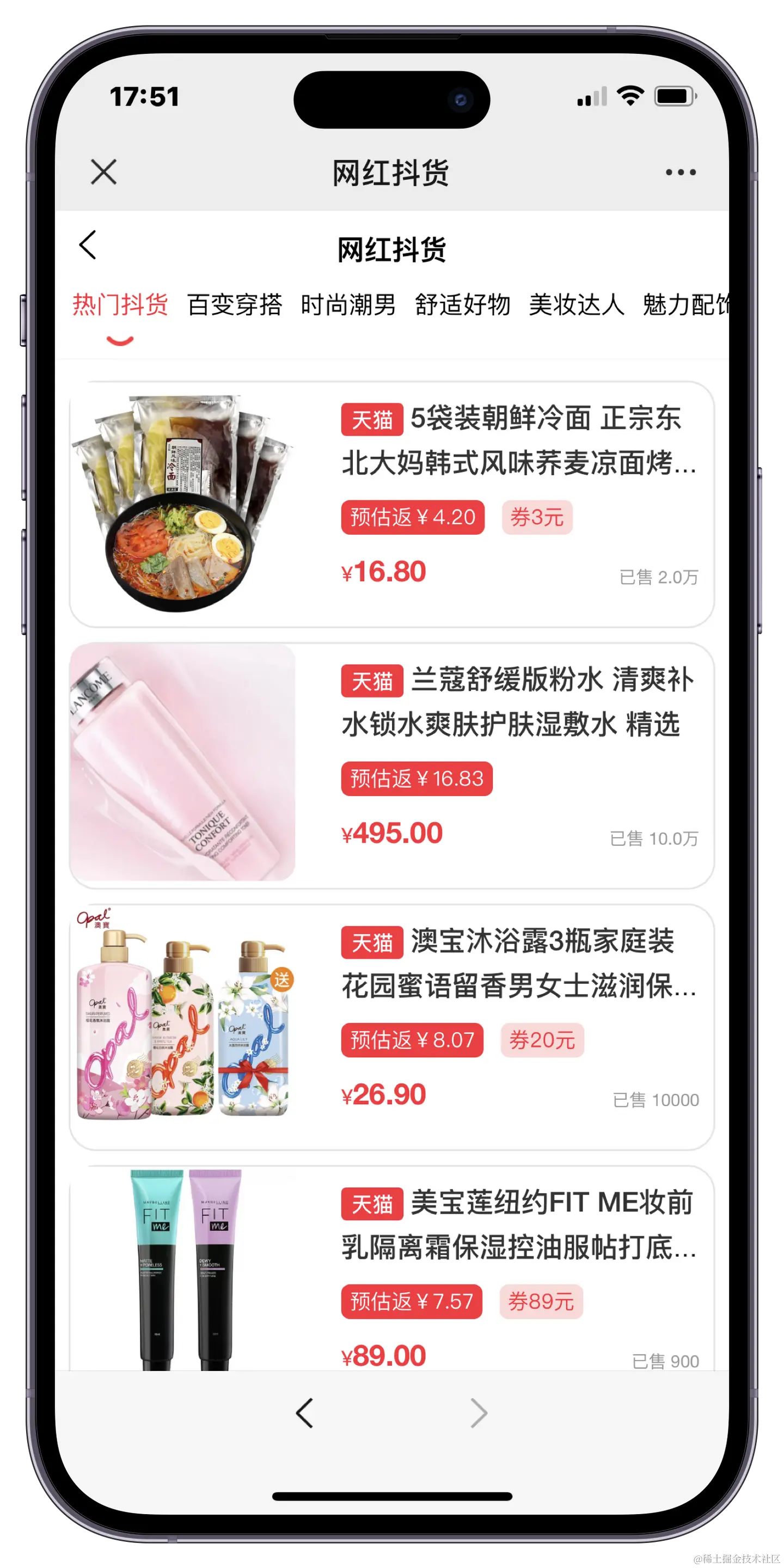Go back using the header back arrow

pyautogui.click(x=88, y=246)
